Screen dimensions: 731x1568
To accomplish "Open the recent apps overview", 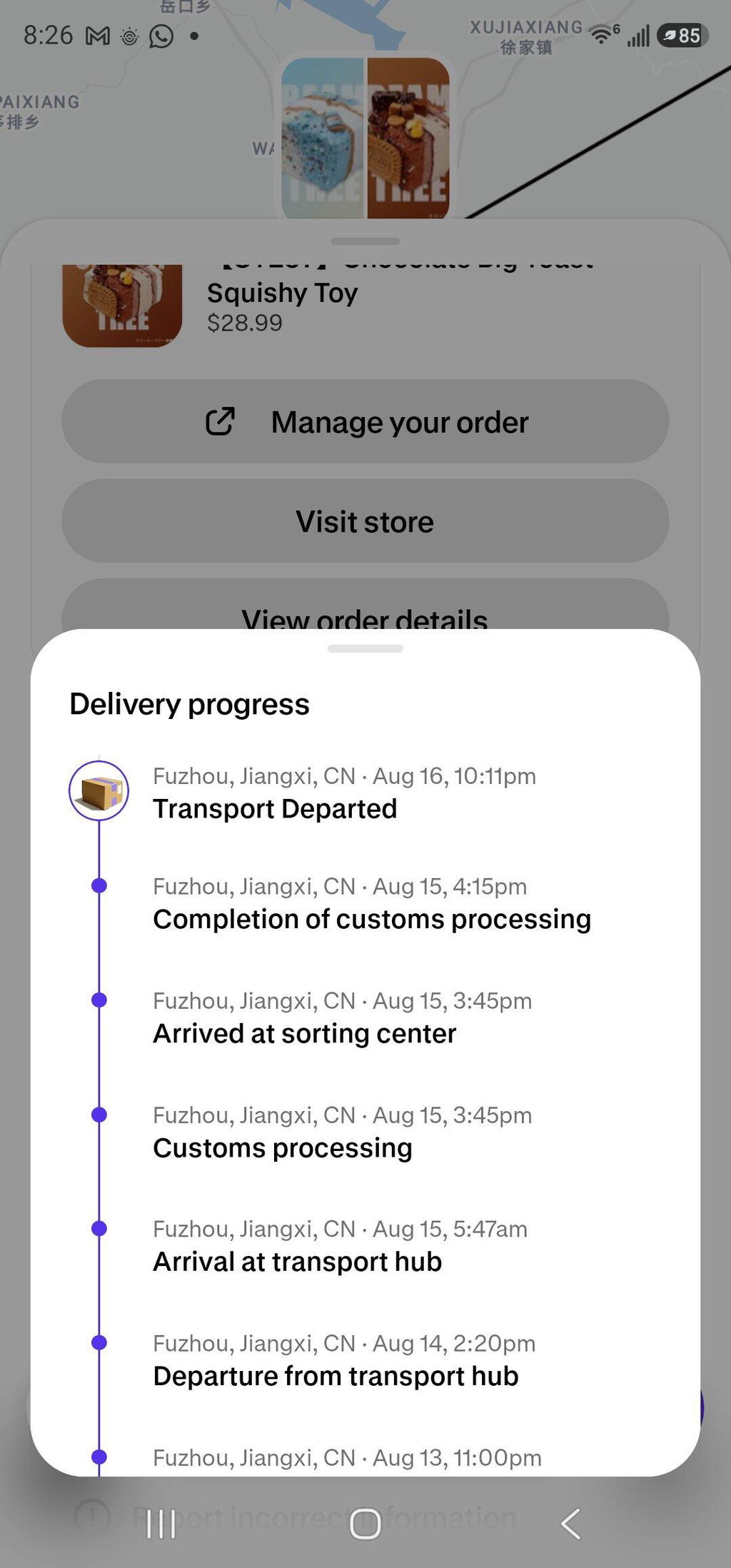I will pos(161,1524).
